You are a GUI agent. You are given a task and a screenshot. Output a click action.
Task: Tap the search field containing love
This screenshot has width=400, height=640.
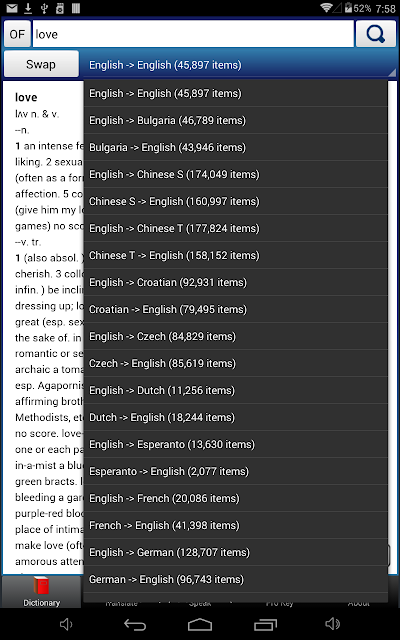pos(193,34)
